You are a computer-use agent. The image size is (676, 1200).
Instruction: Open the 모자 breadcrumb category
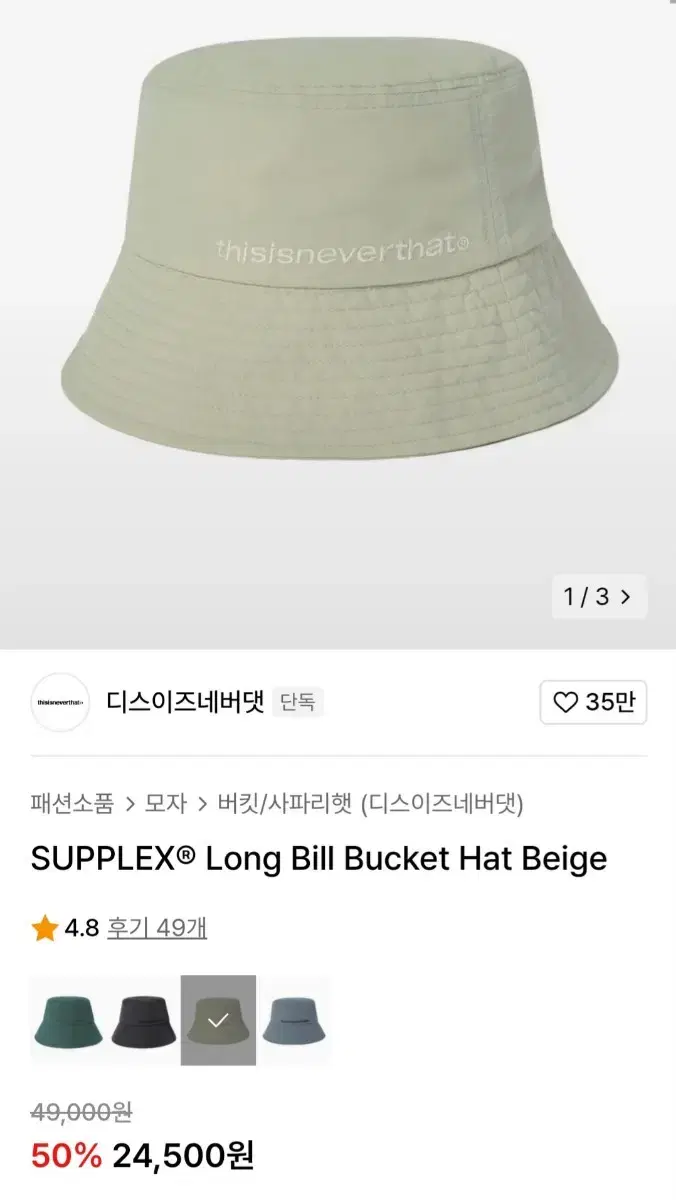coord(165,802)
